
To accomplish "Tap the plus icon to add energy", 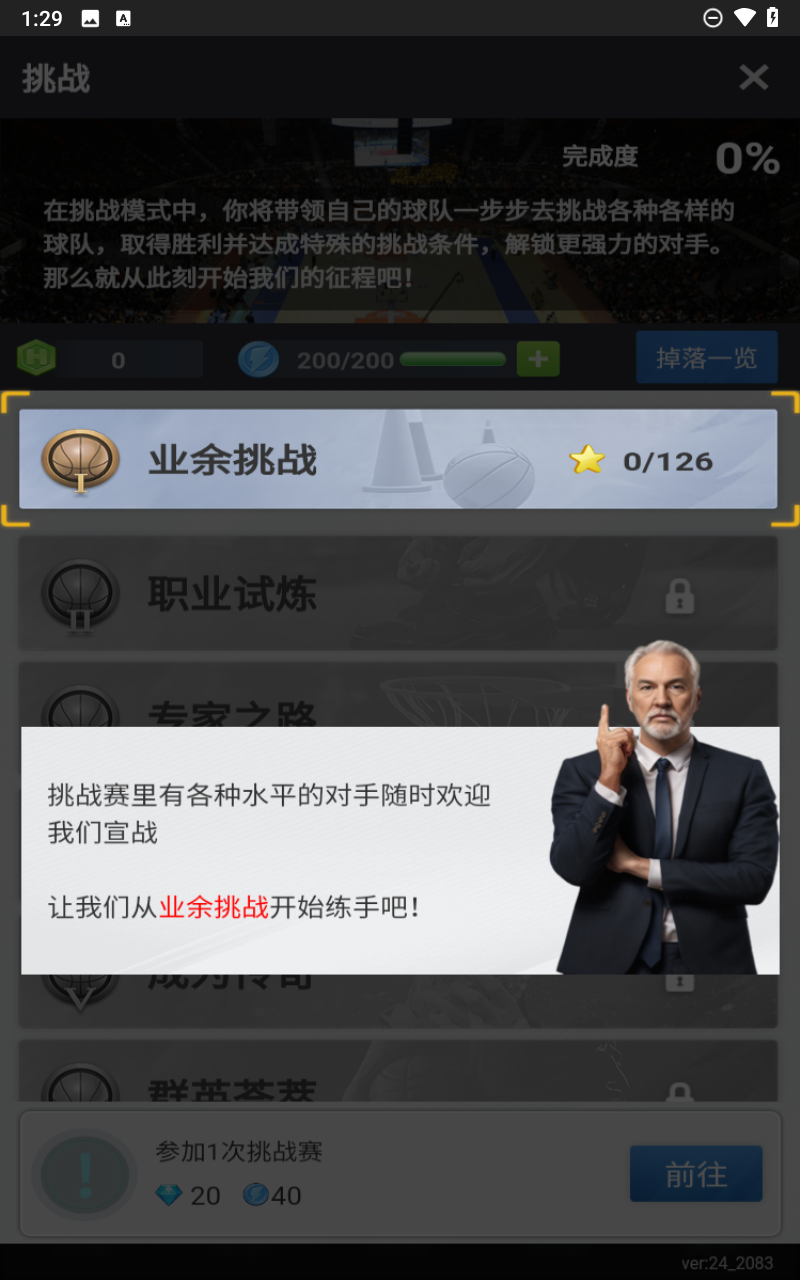I will pyautogui.click(x=538, y=358).
